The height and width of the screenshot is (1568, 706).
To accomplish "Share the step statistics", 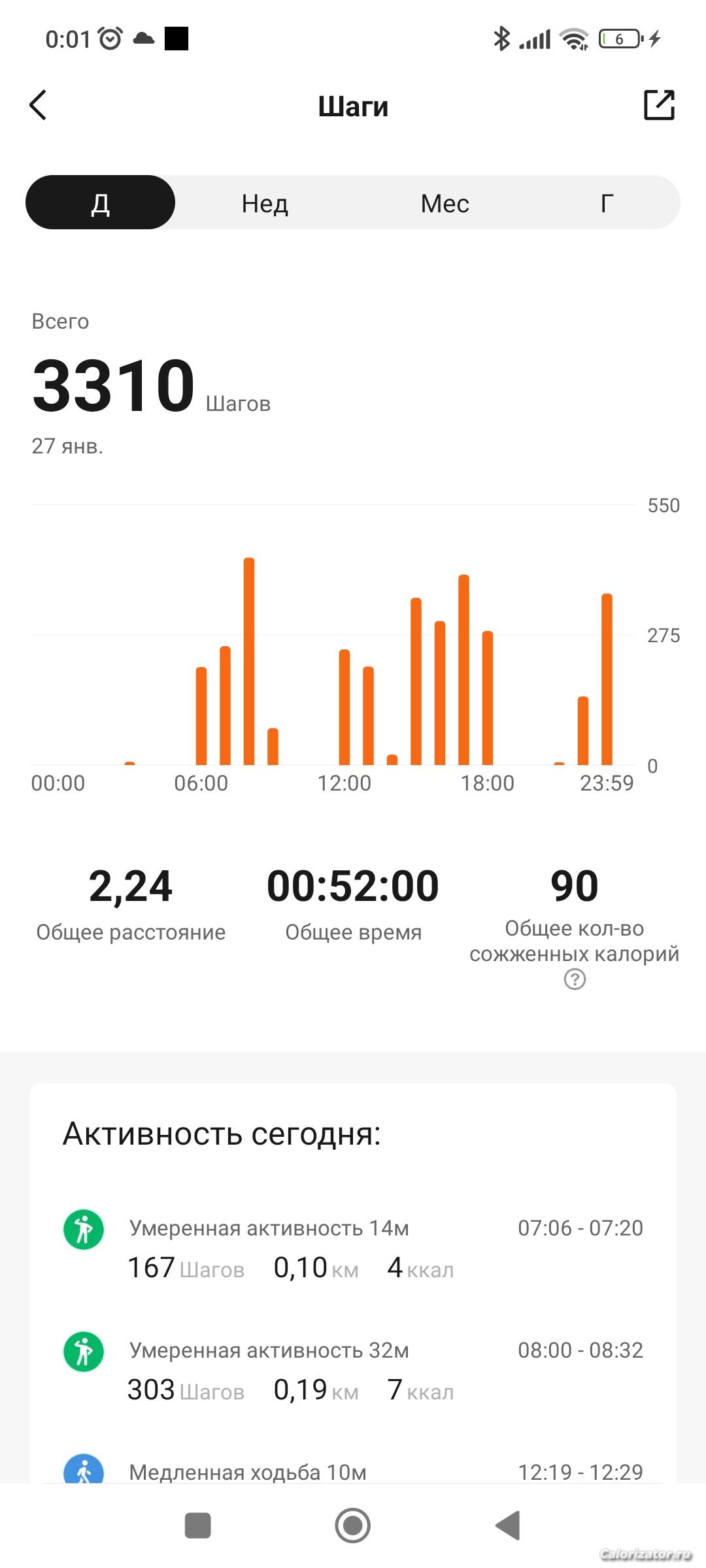I will 659,105.
